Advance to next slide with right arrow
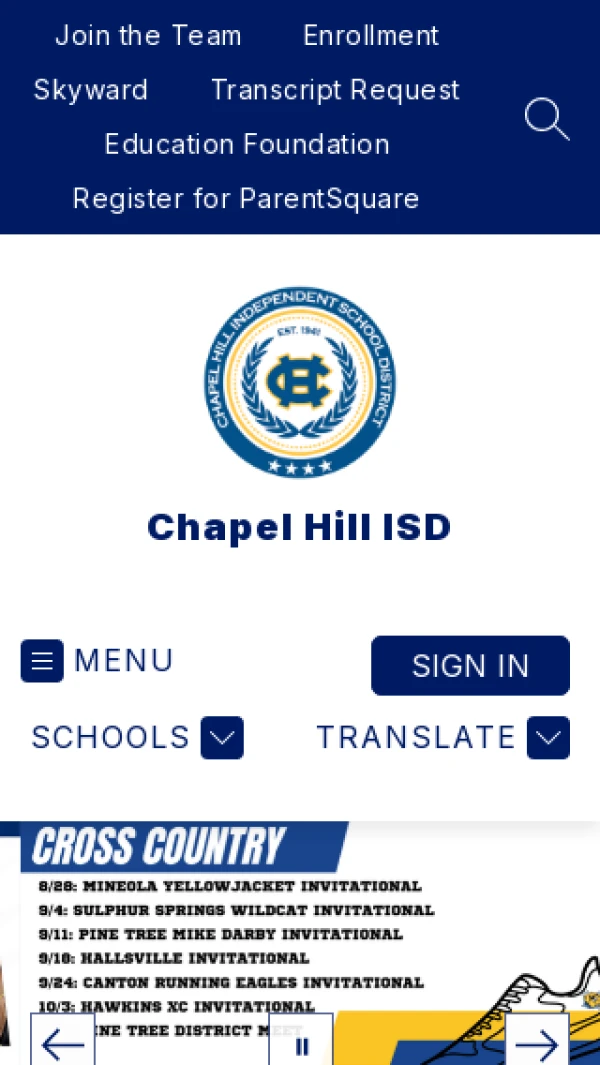Image resolution: width=600 pixels, height=1065 pixels. pos(537,1039)
